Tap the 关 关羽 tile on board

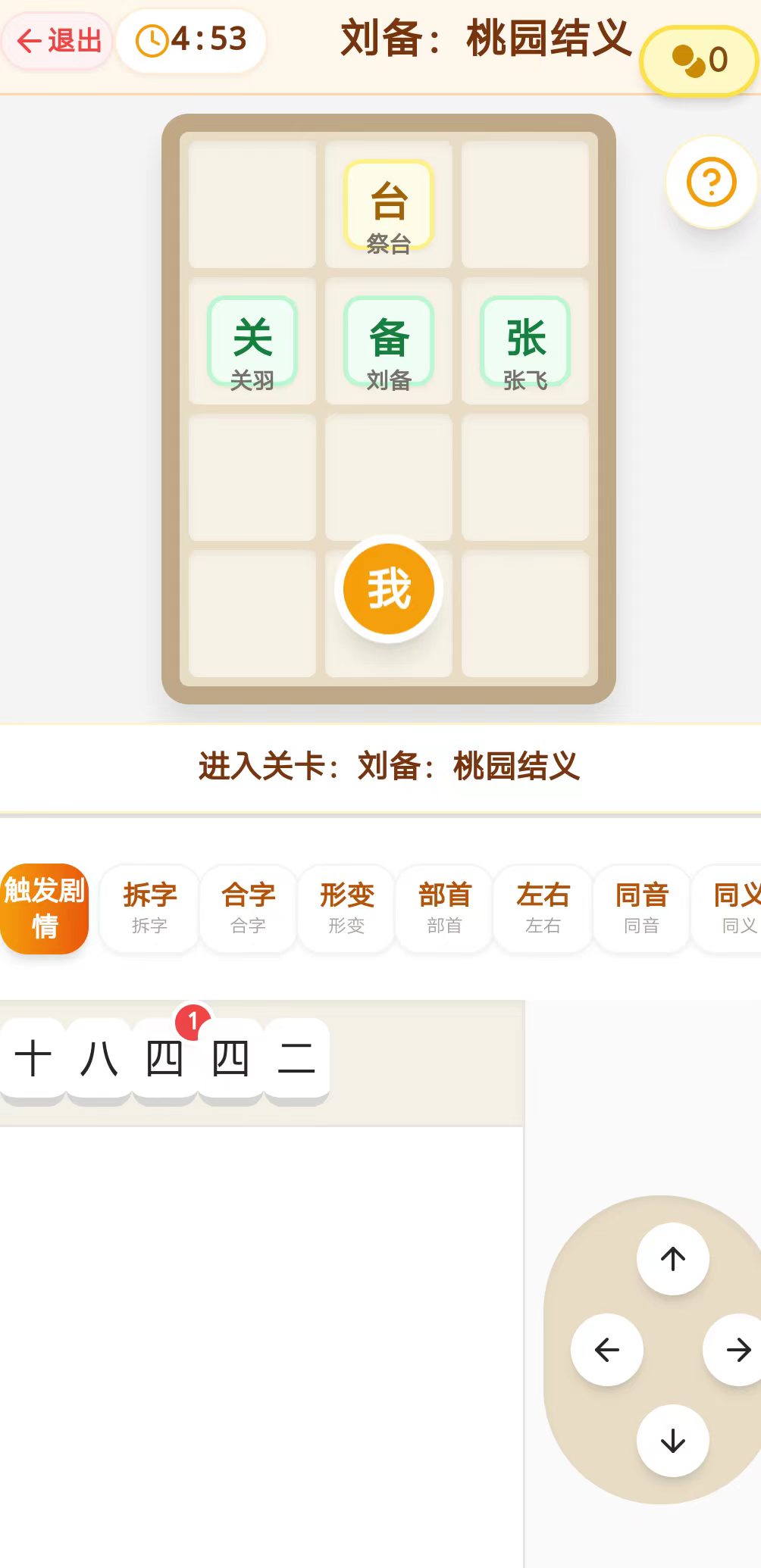pyautogui.click(x=252, y=342)
